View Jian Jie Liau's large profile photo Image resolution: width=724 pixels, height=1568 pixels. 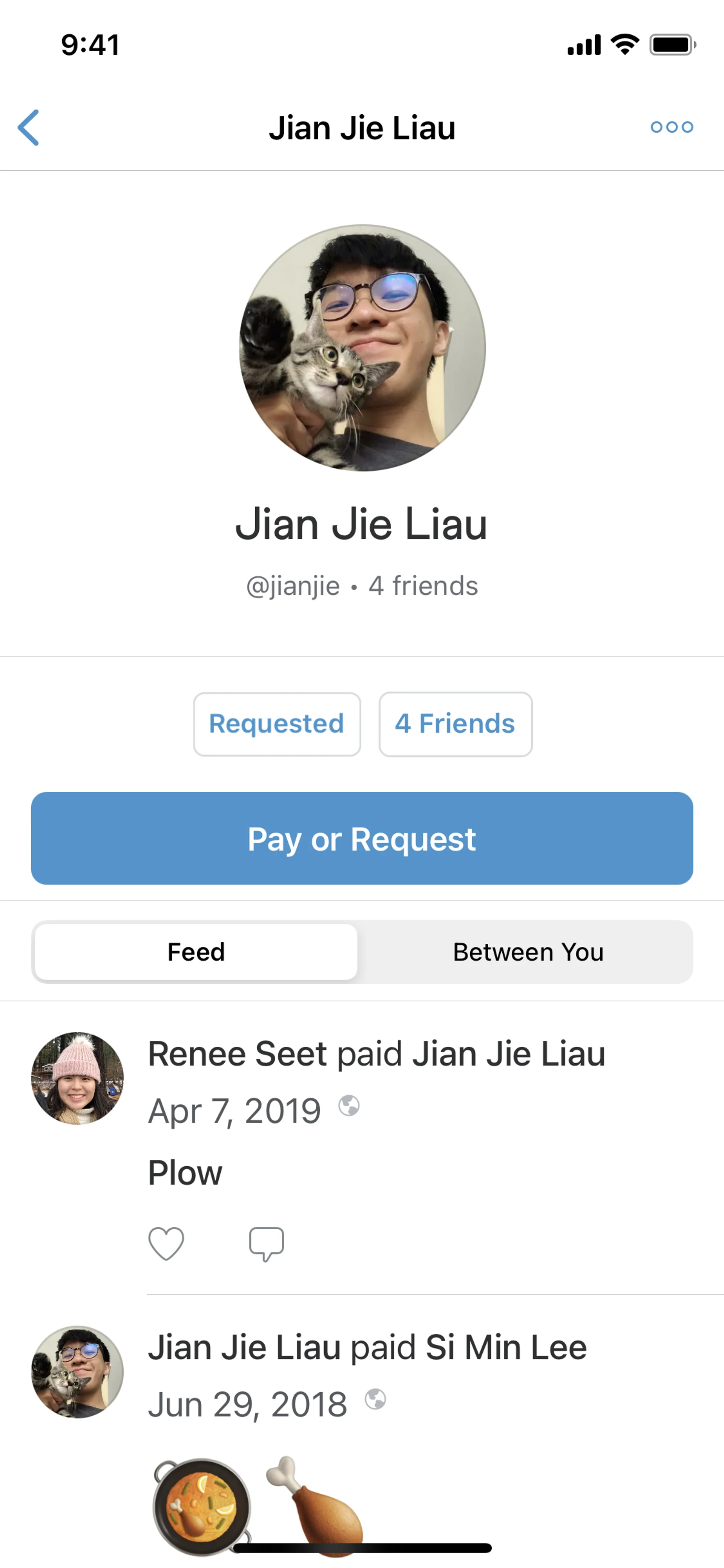pos(363,347)
